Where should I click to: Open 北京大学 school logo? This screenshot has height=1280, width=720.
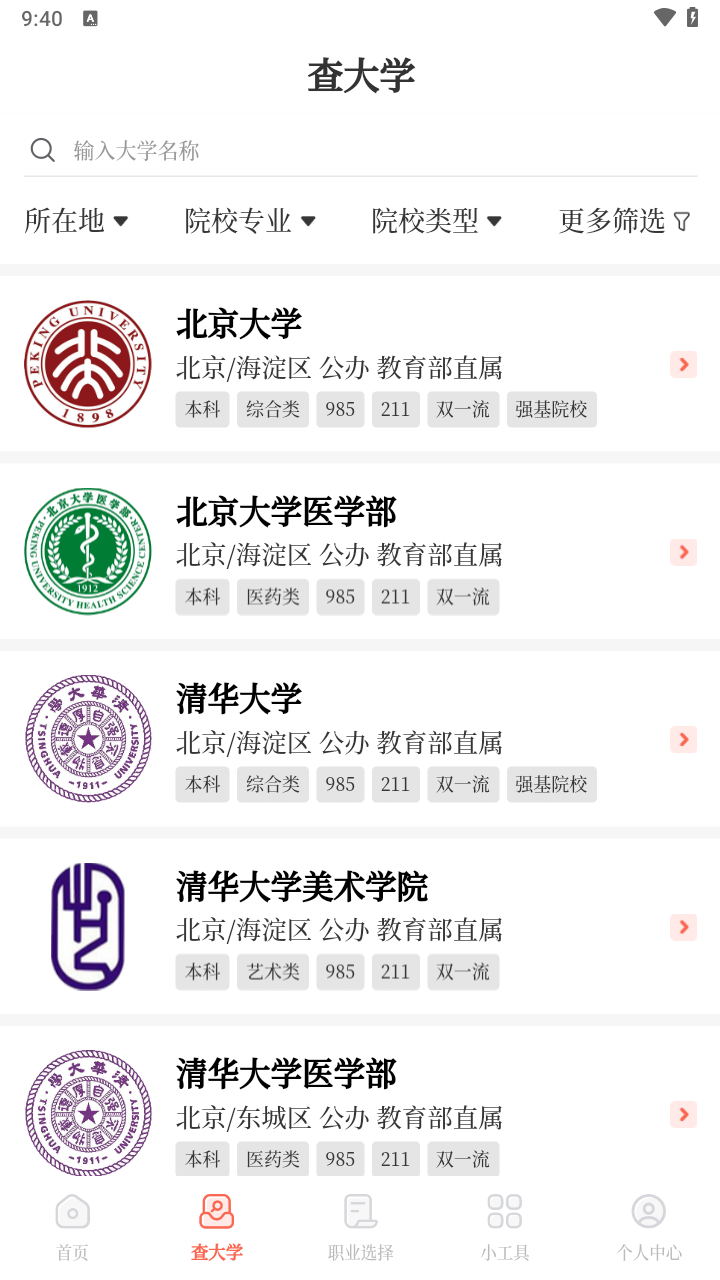88,363
